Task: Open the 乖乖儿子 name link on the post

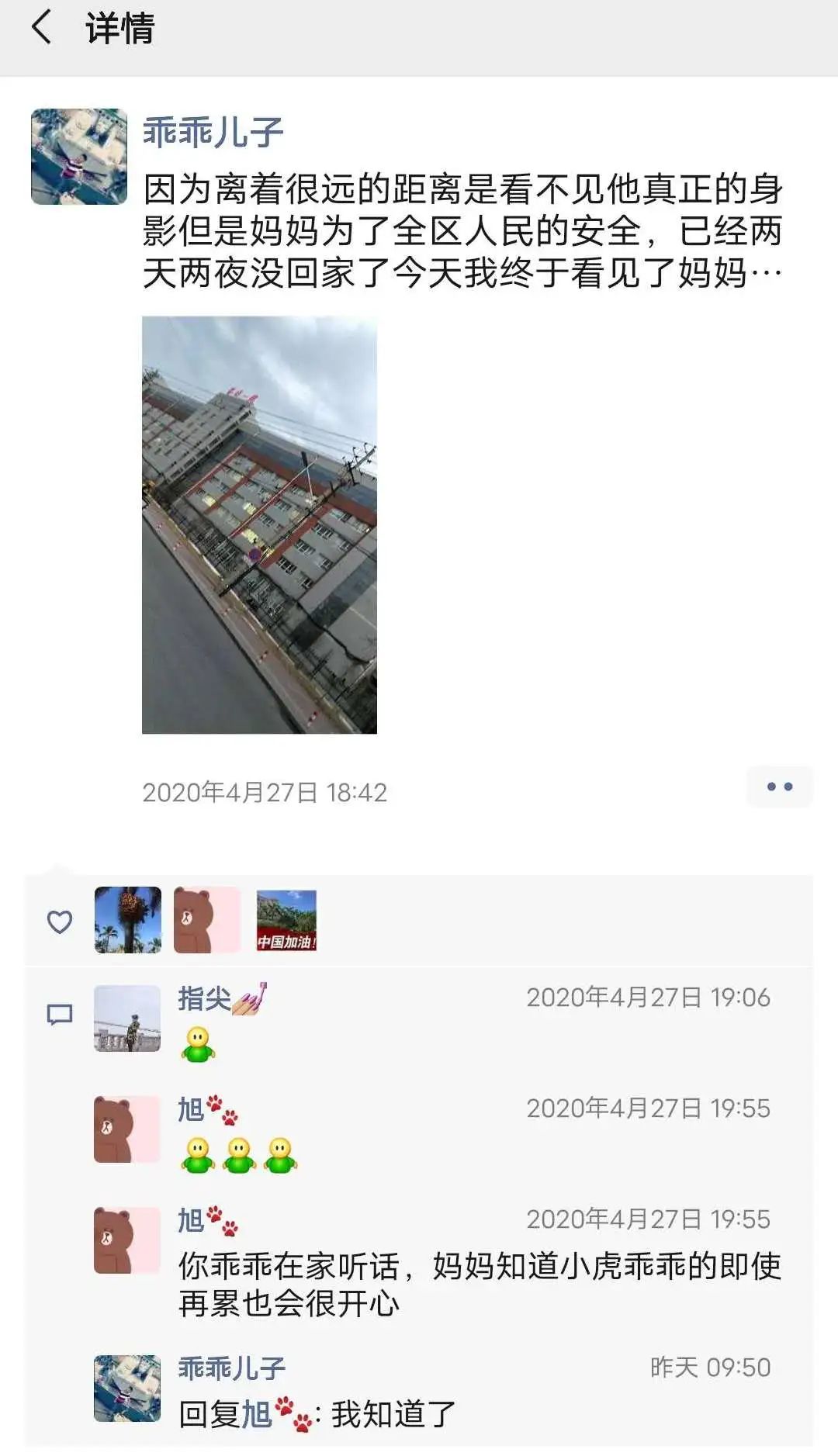Action: click(213, 131)
